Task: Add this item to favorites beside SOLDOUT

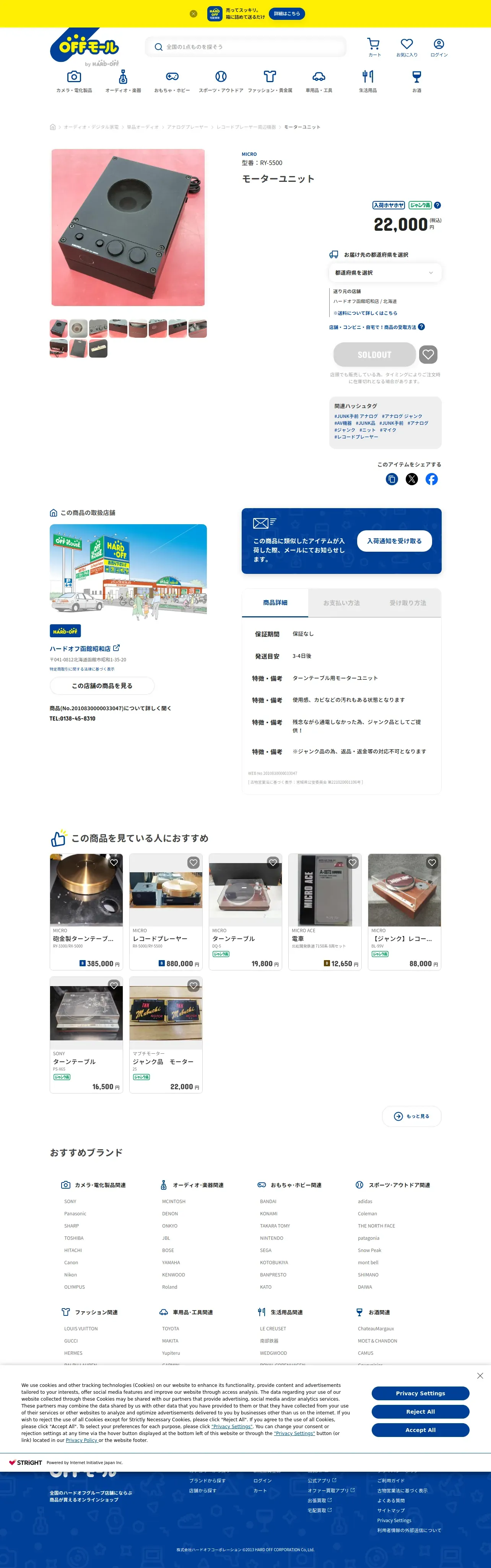Action: coord(428,354)
